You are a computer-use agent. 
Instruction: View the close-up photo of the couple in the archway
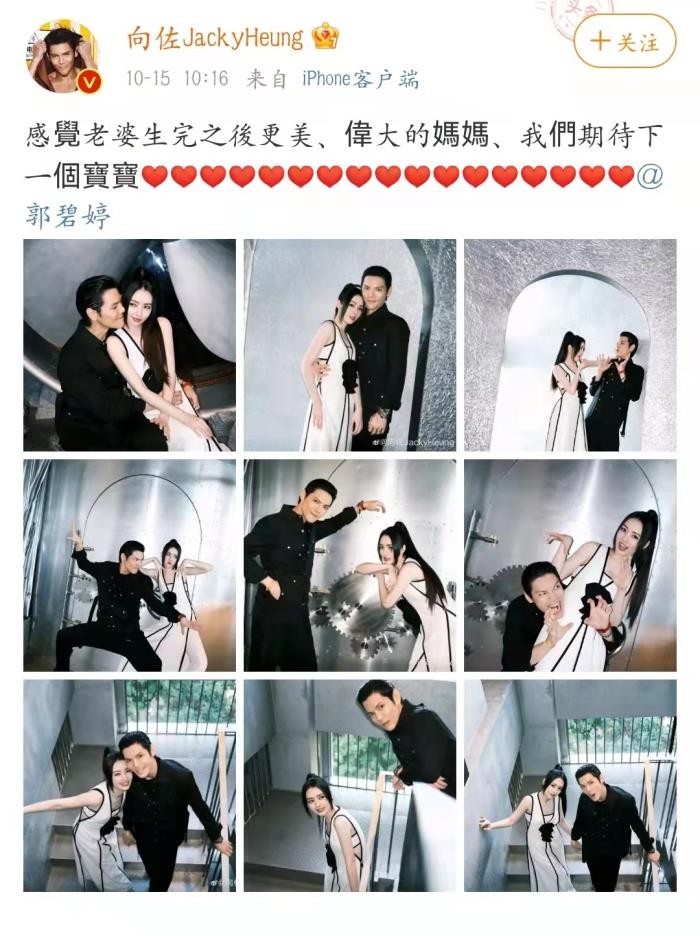click(350, 345)
